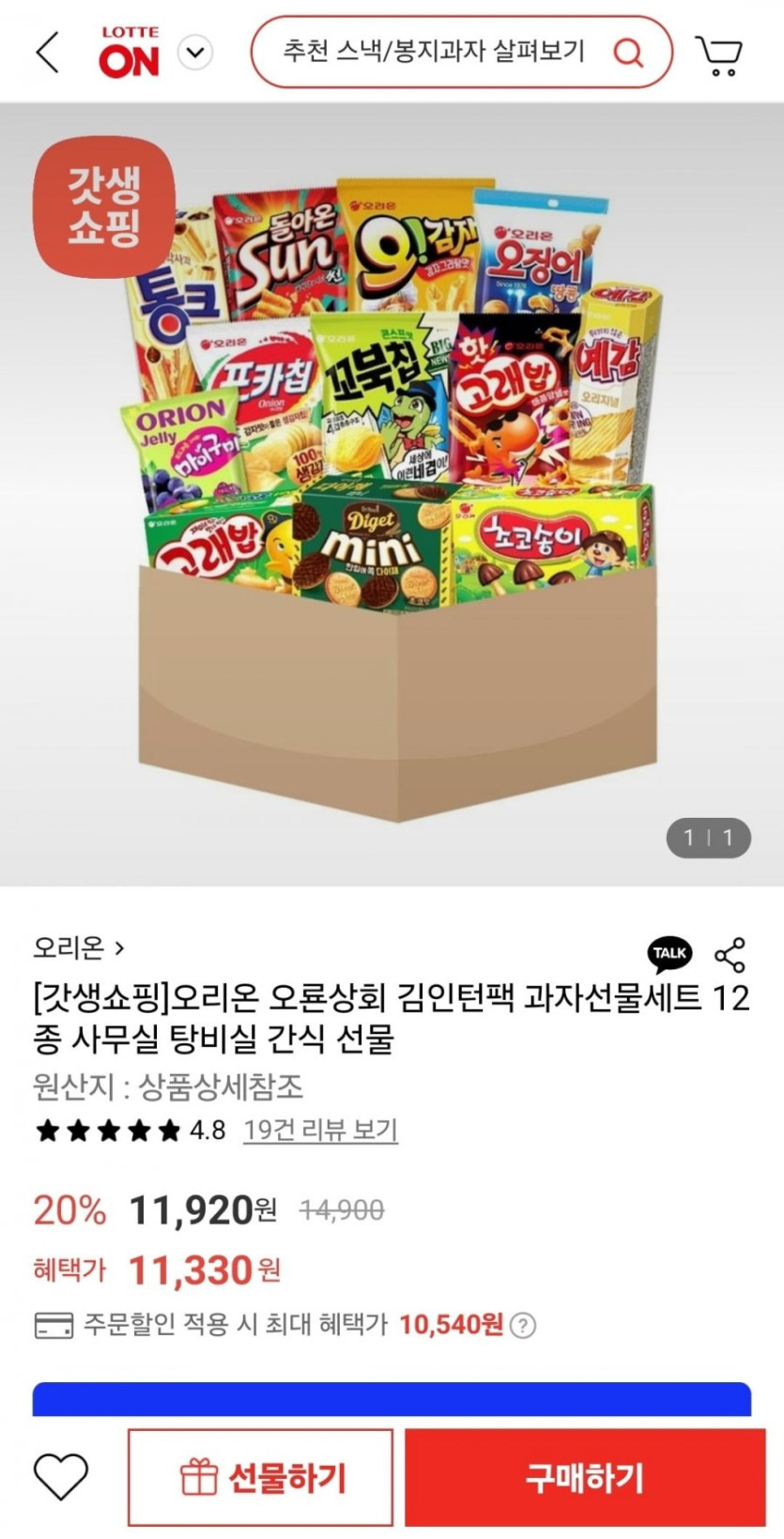The width and height of the screenshot is (784, 1539).
Task: Show the max benefit price help tooltip
Action: click(x=523, y=1325)
